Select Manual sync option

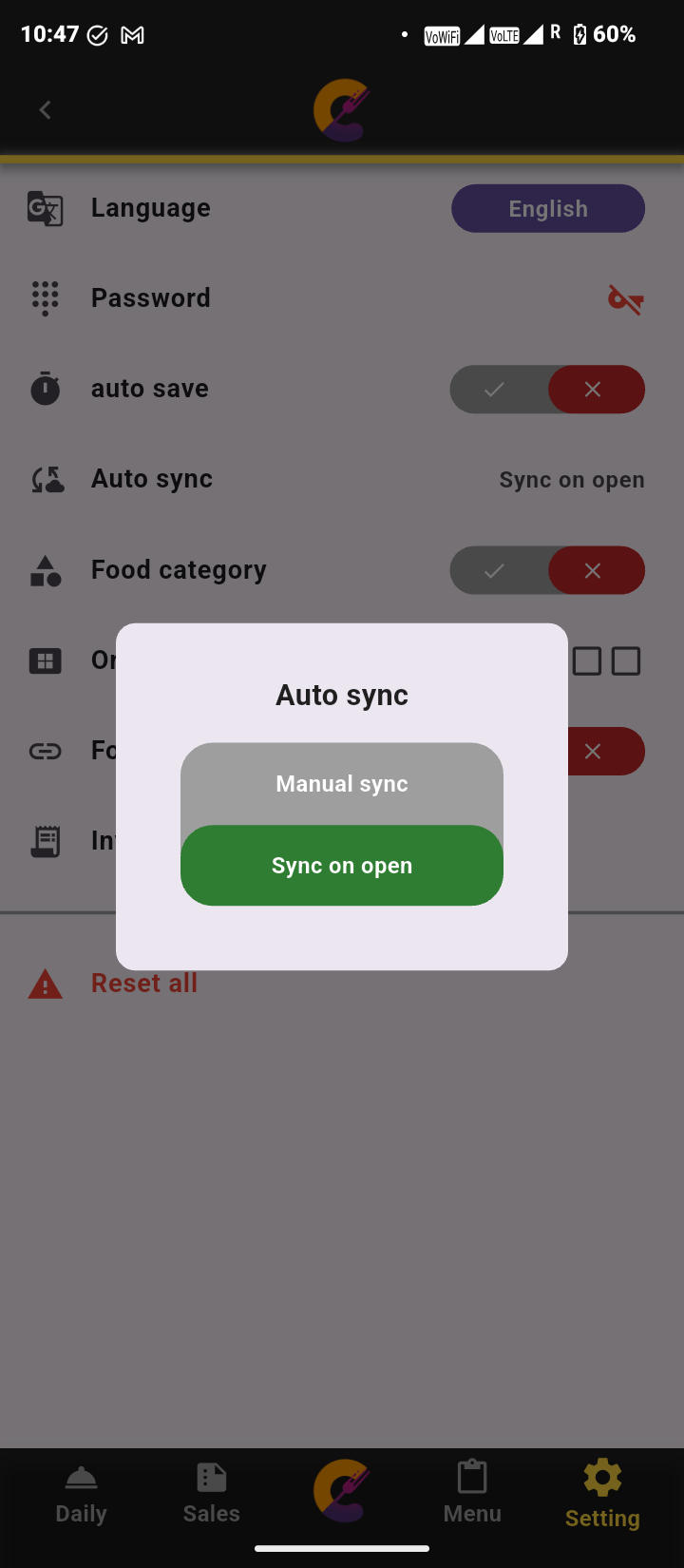pyautogui.click(x=342, y=784)
